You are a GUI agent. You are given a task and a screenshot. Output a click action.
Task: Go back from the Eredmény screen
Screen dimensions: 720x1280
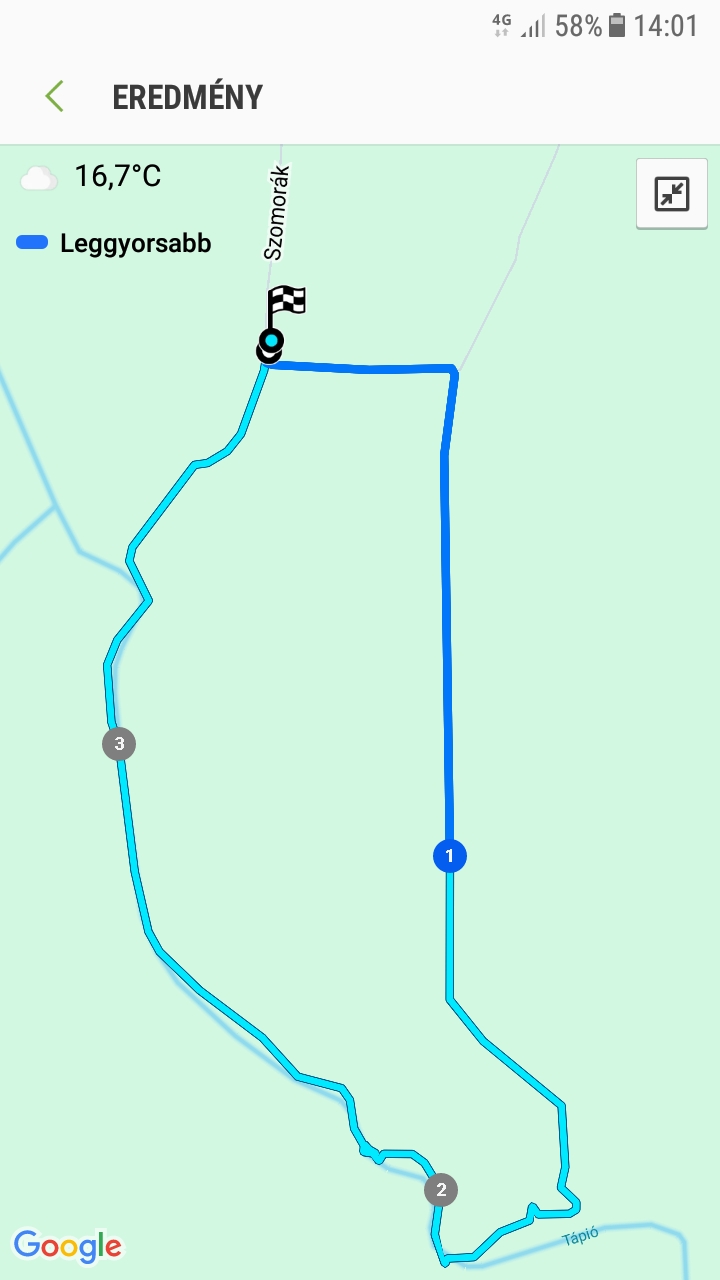(x=54, y=97)
